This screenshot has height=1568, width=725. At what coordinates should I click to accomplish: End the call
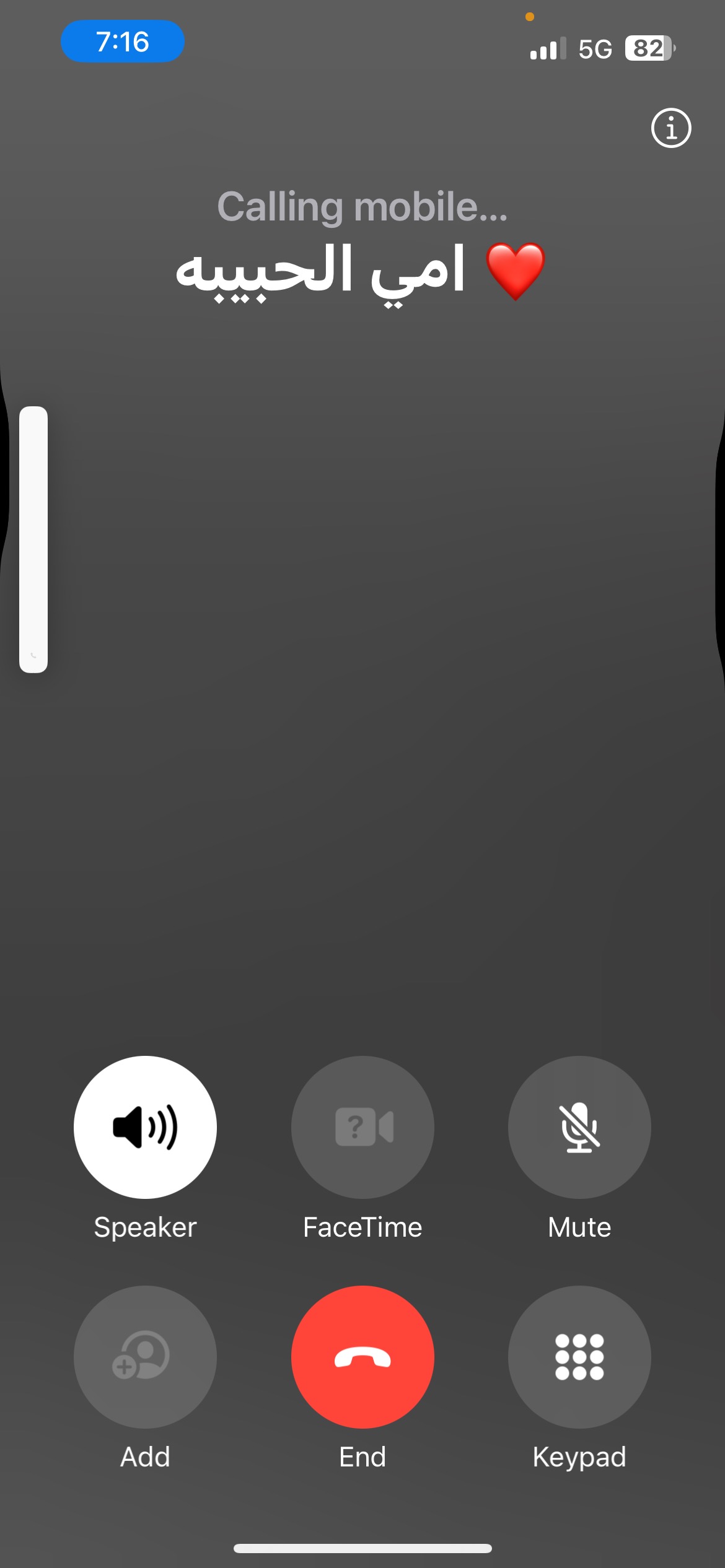coord(362,1357)
